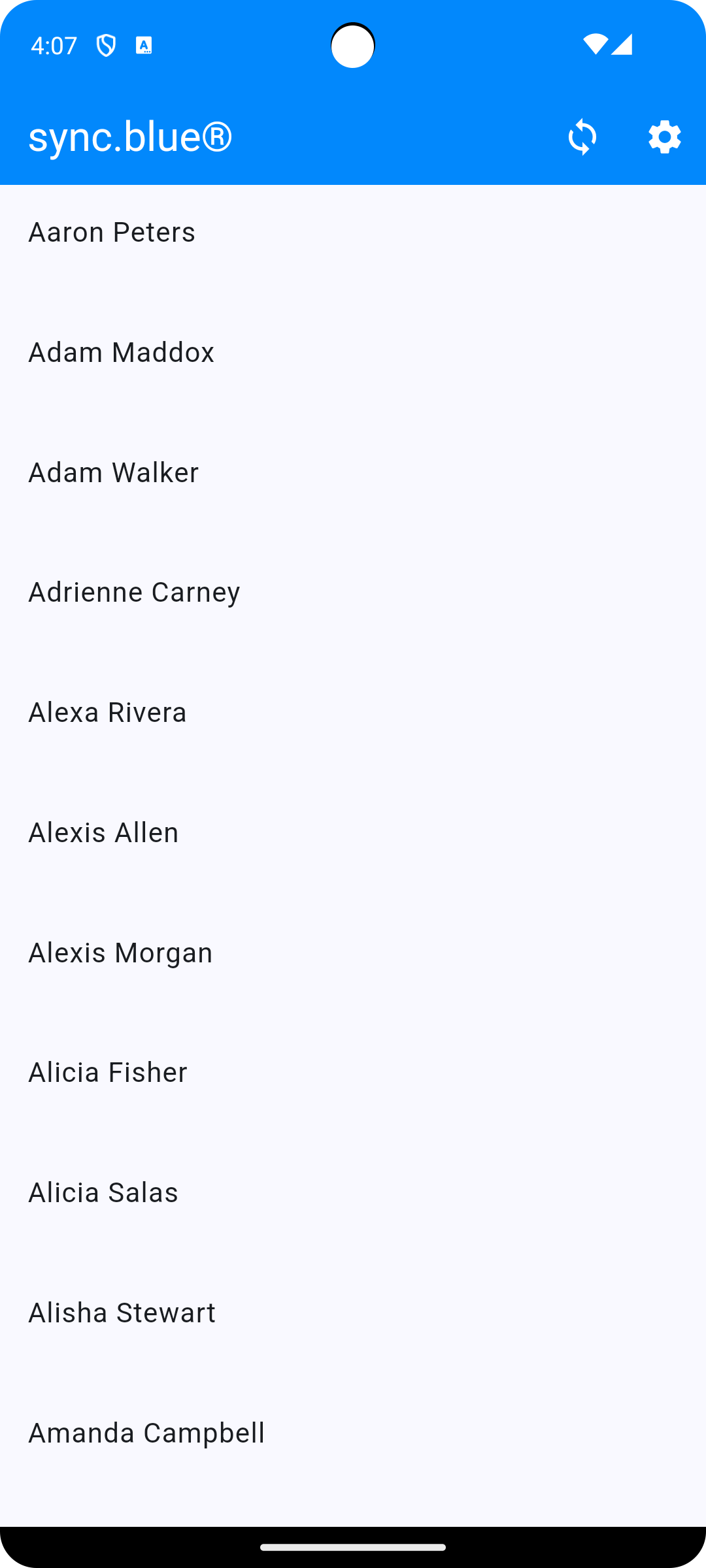The image size is (706, 1568).
Task: Select Alexis Morgan
Action: 353,953
